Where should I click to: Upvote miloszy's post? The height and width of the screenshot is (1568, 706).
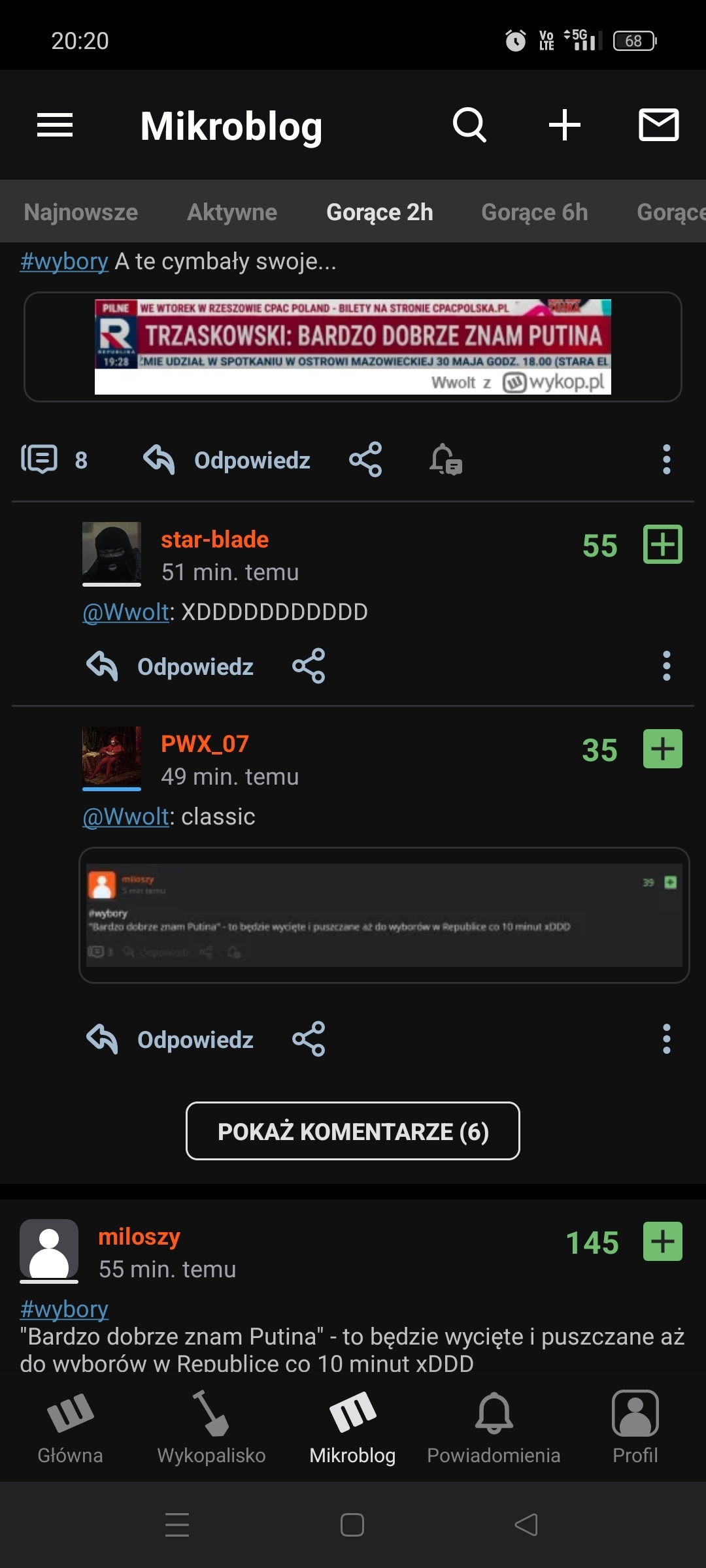(662, 1241)
